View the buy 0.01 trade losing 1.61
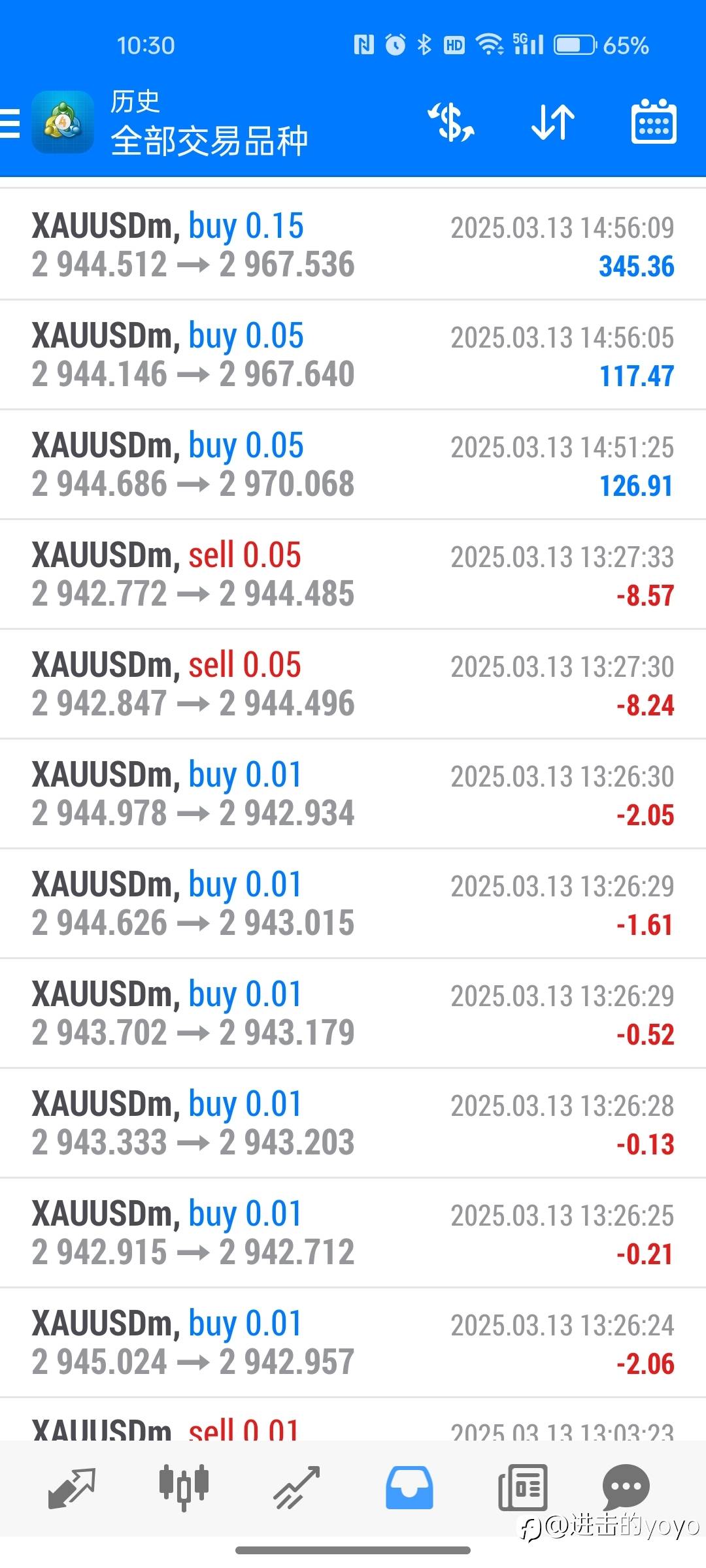This screenshot has height=1568, width=706. [353, 904]
